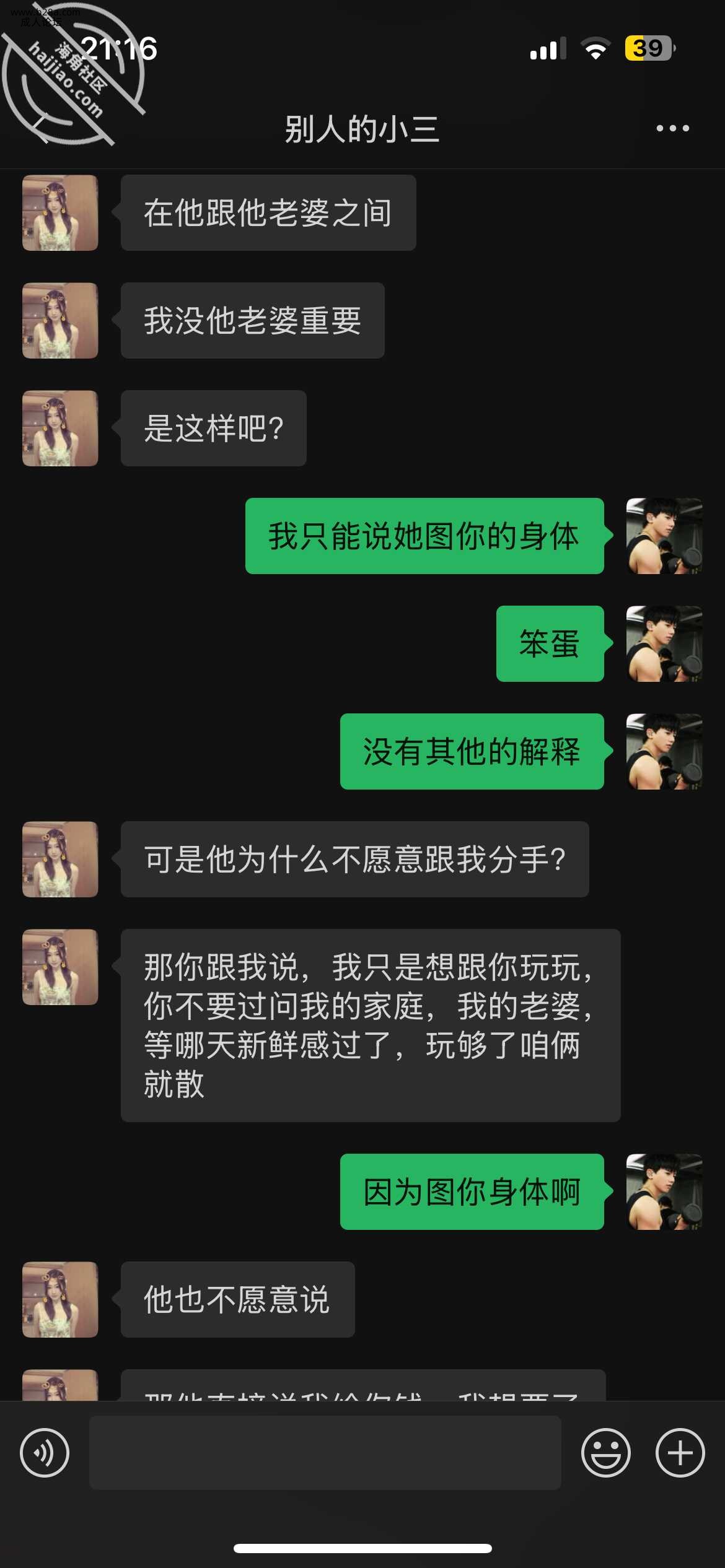This screenshot has height=1568, width=725.
Task: Open the emoji sticker panel
Action: [605, 1452]
